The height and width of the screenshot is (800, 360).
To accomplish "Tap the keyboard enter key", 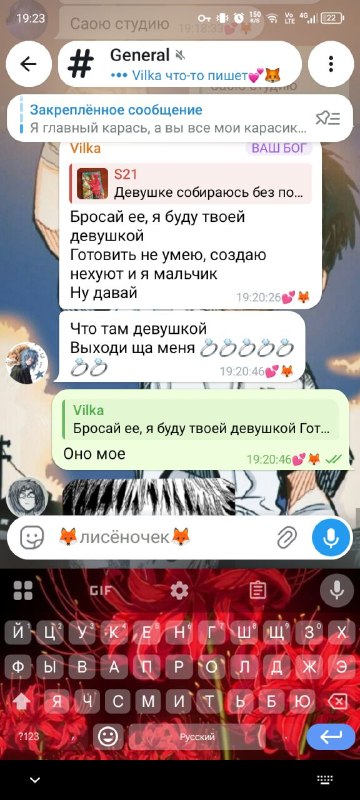I will click(x=330, y=736).
